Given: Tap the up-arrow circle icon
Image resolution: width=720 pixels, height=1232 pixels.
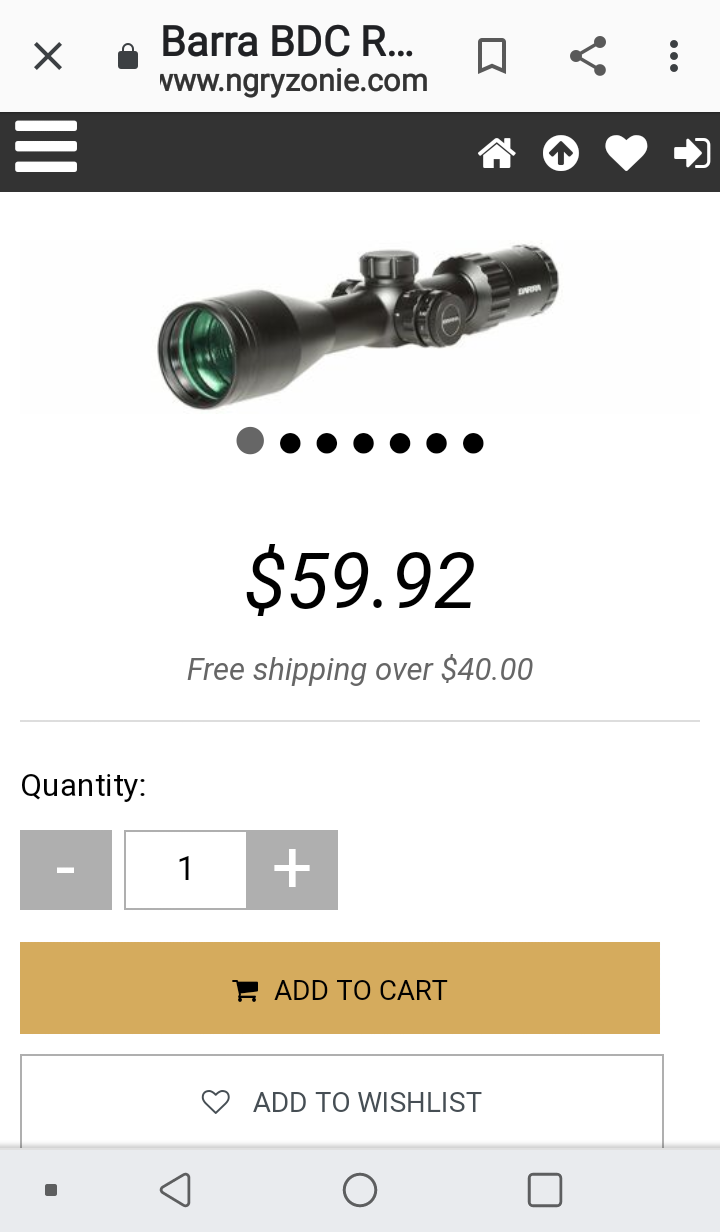Looking at the screenshot, I should (561, 153).
